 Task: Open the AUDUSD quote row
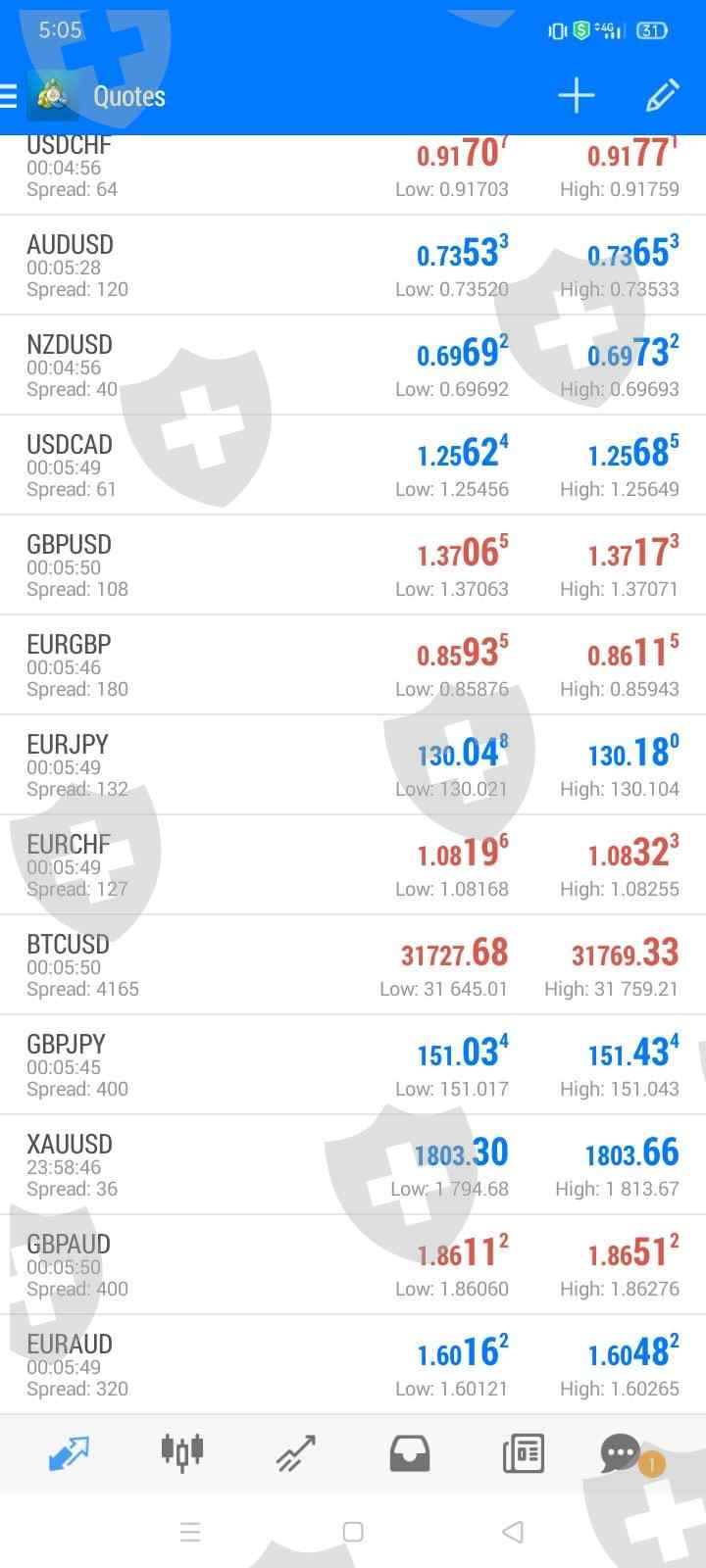(353, 266)
